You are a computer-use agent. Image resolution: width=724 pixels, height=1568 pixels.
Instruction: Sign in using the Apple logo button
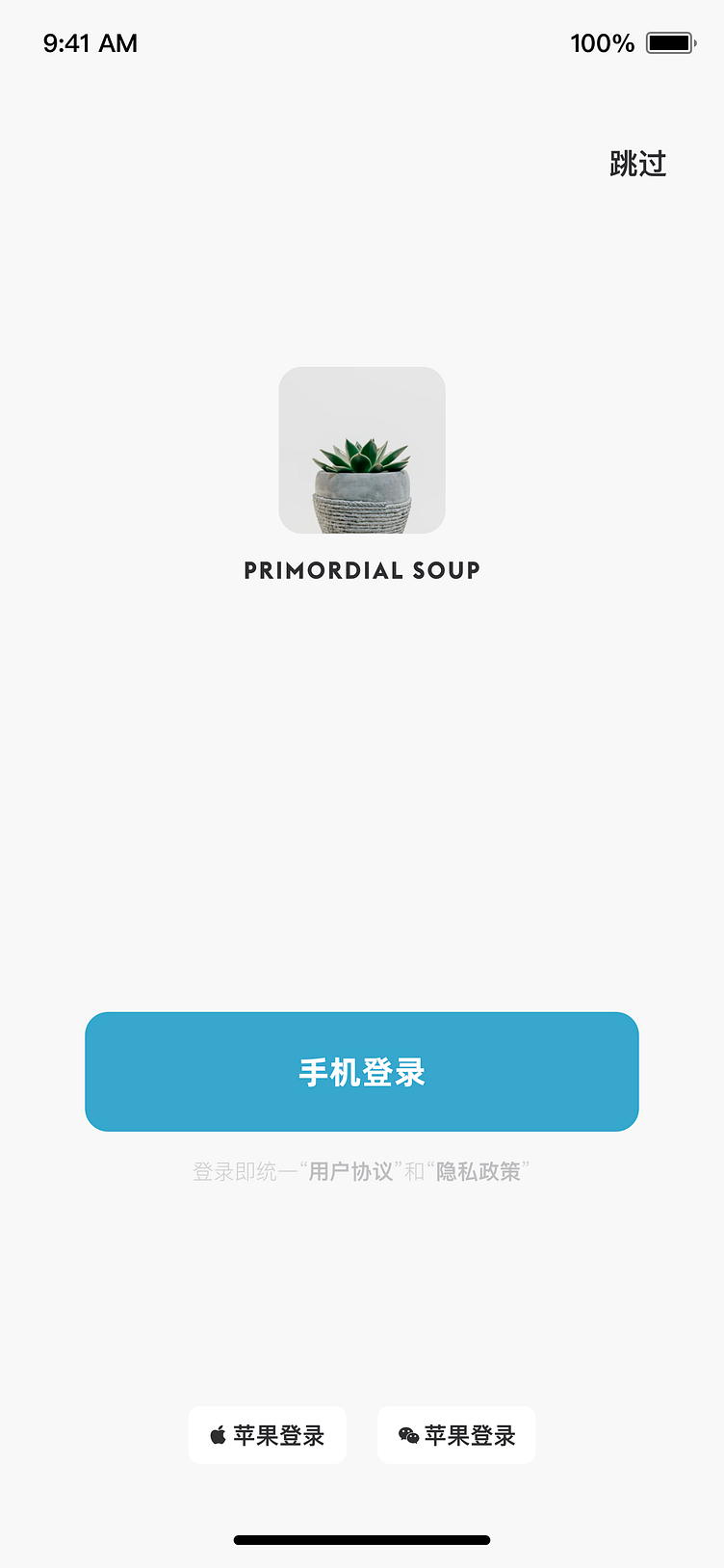tap(267, 1435)
